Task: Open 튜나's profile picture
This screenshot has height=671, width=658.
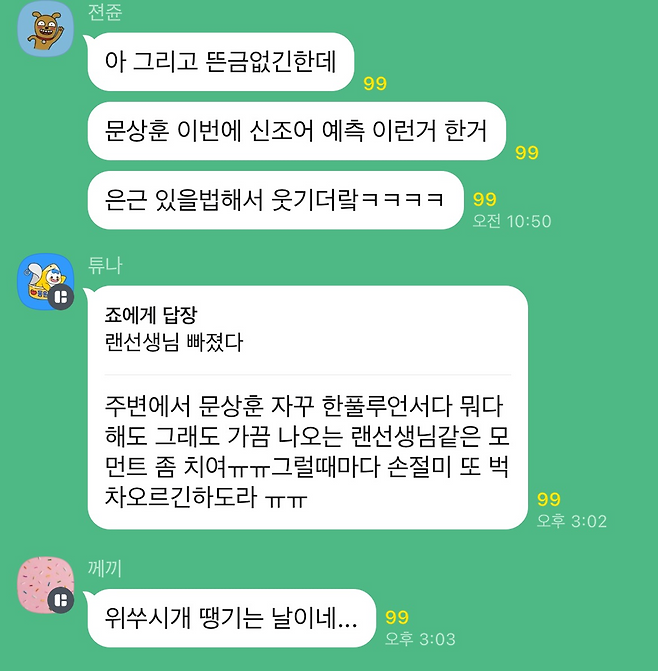Action: pos(46,282)
